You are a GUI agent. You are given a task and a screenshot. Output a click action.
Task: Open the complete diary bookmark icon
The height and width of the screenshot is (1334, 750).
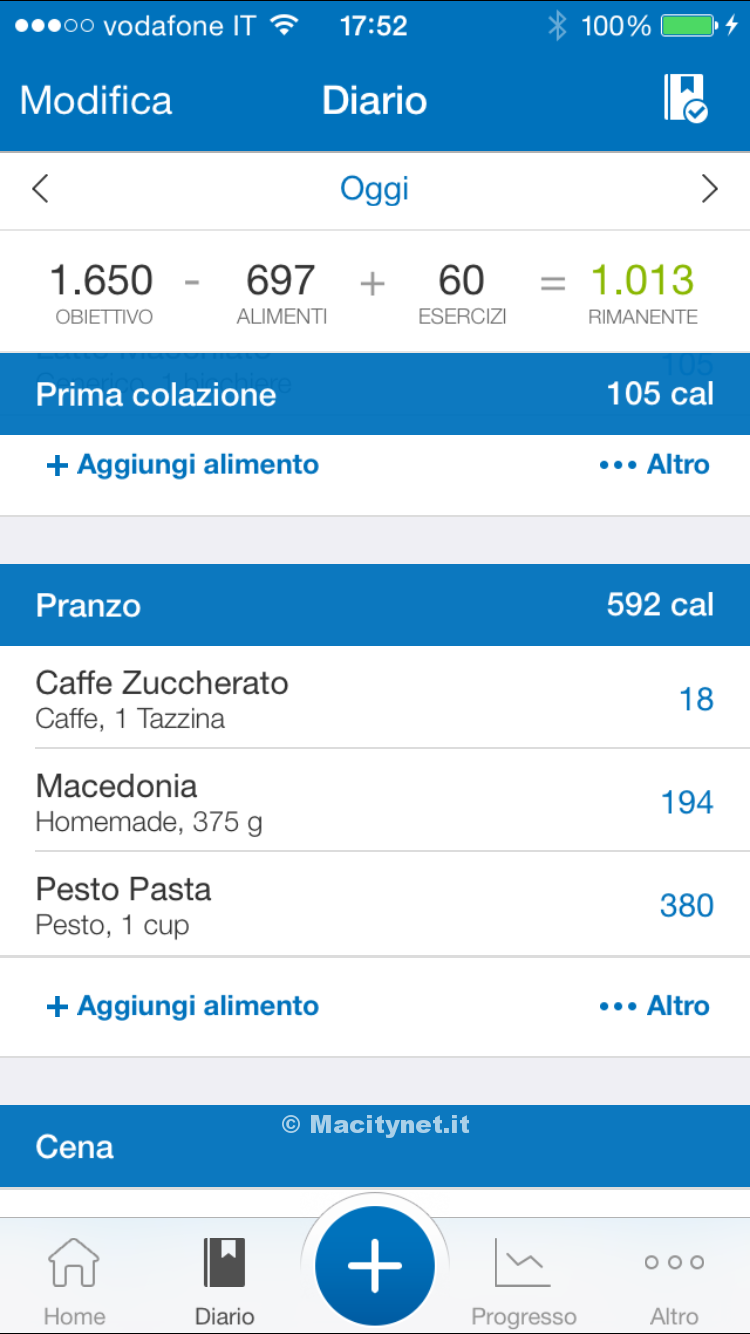tap(685, 99)
